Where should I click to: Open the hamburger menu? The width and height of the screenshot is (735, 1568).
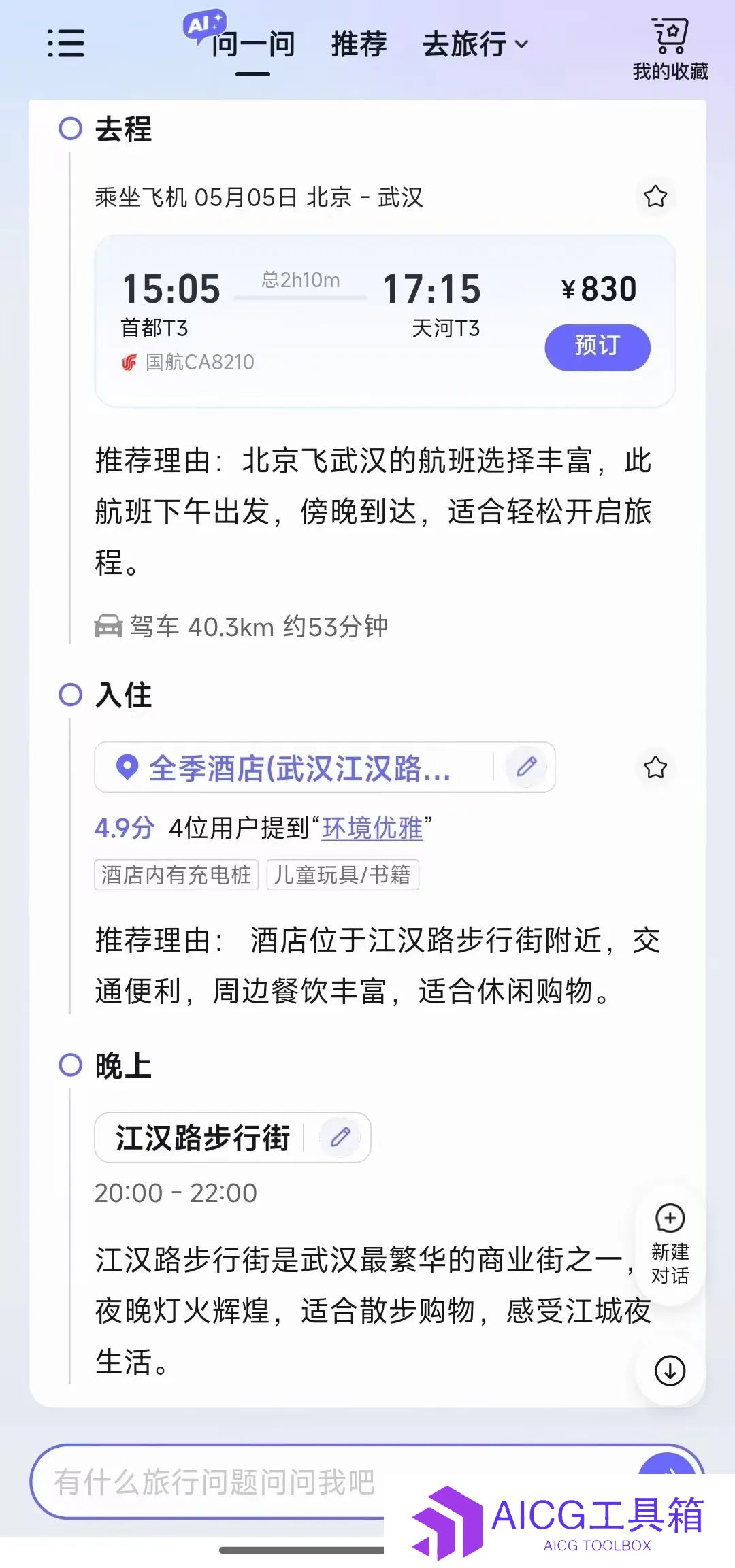coord(66,44)
